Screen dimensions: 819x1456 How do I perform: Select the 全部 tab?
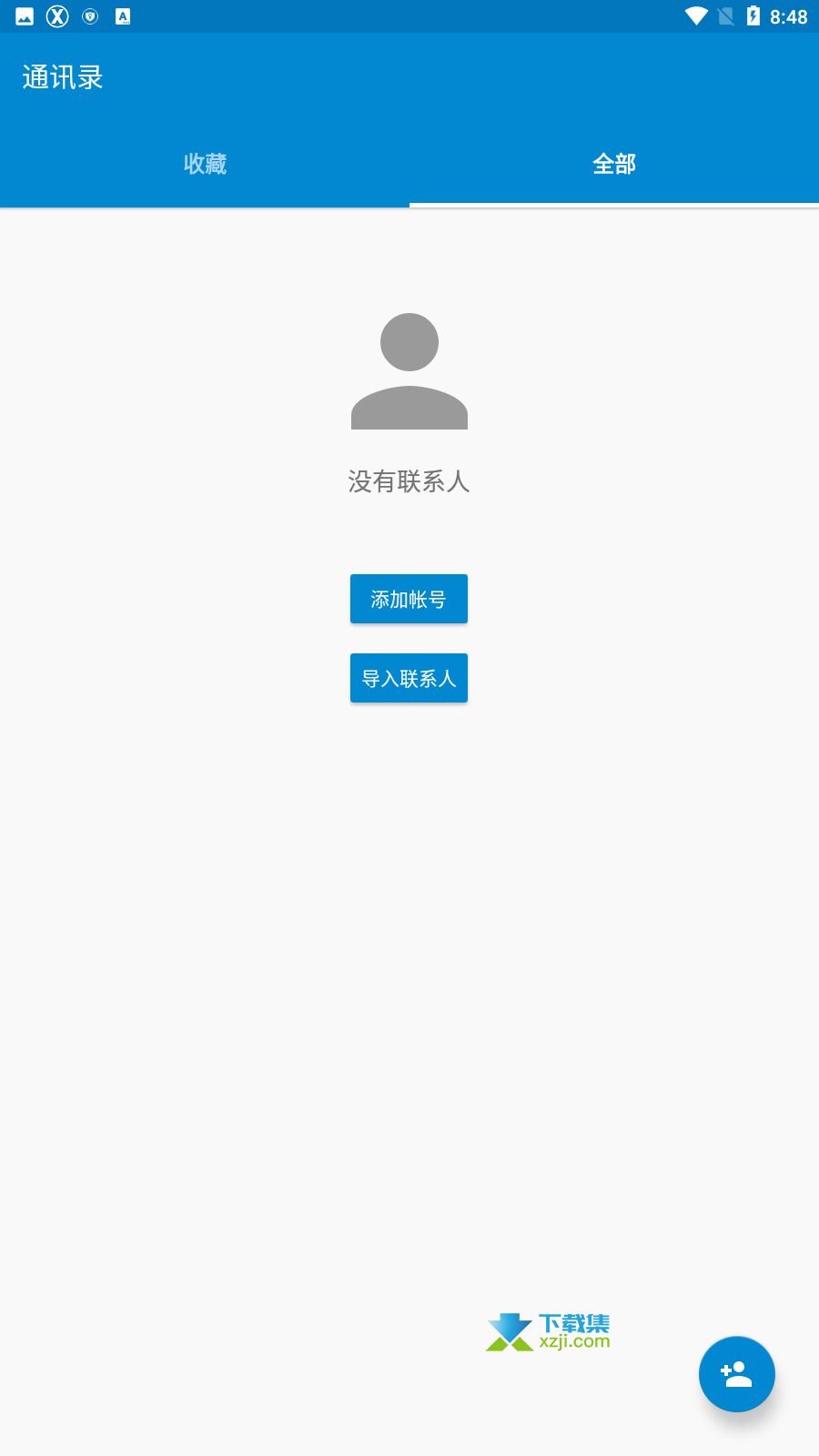614,165
